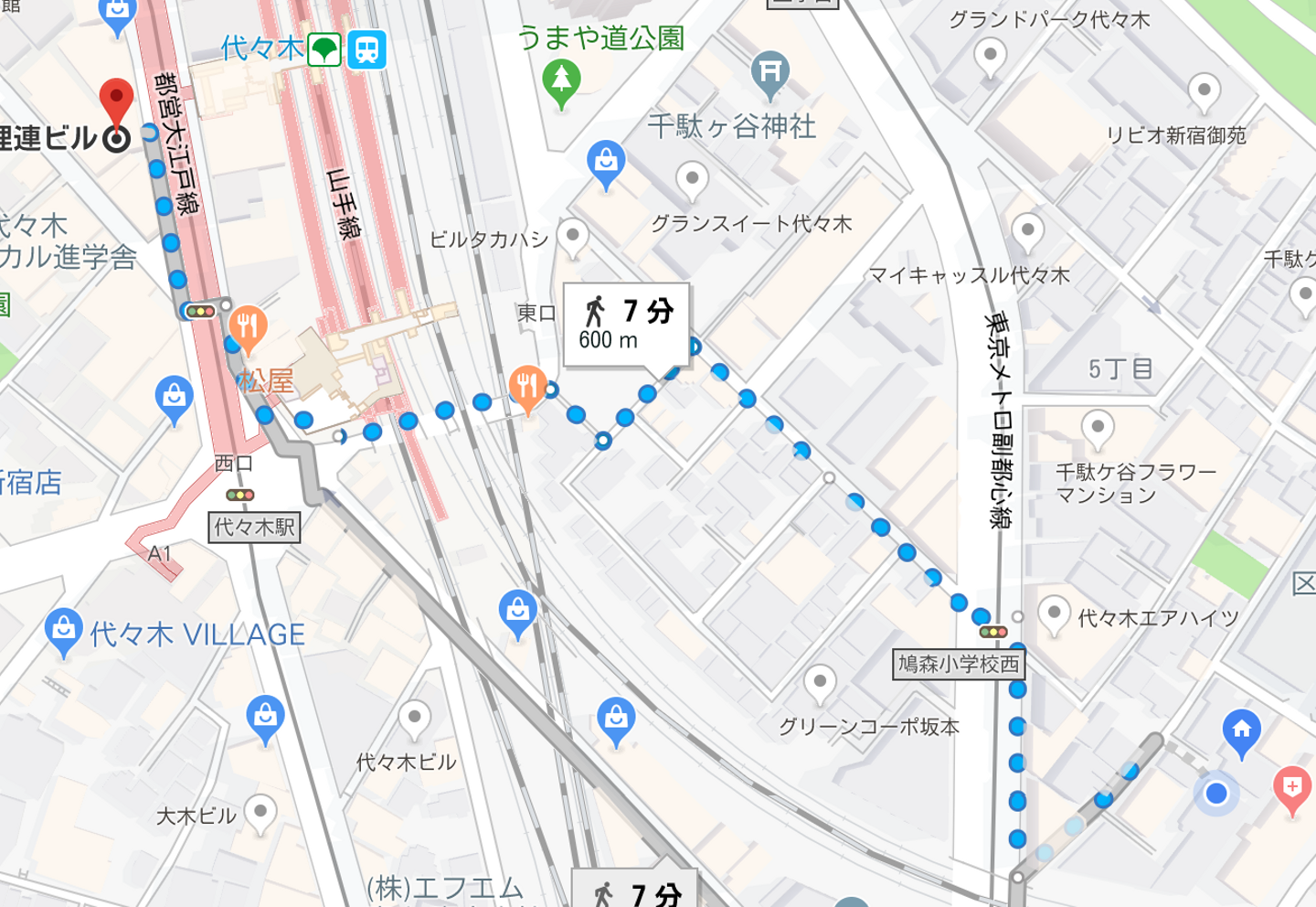The image size is (1316, 907).
Task: Open the 千駄ケ谷フラワーマンション pin
Action: click(1098, 427)
